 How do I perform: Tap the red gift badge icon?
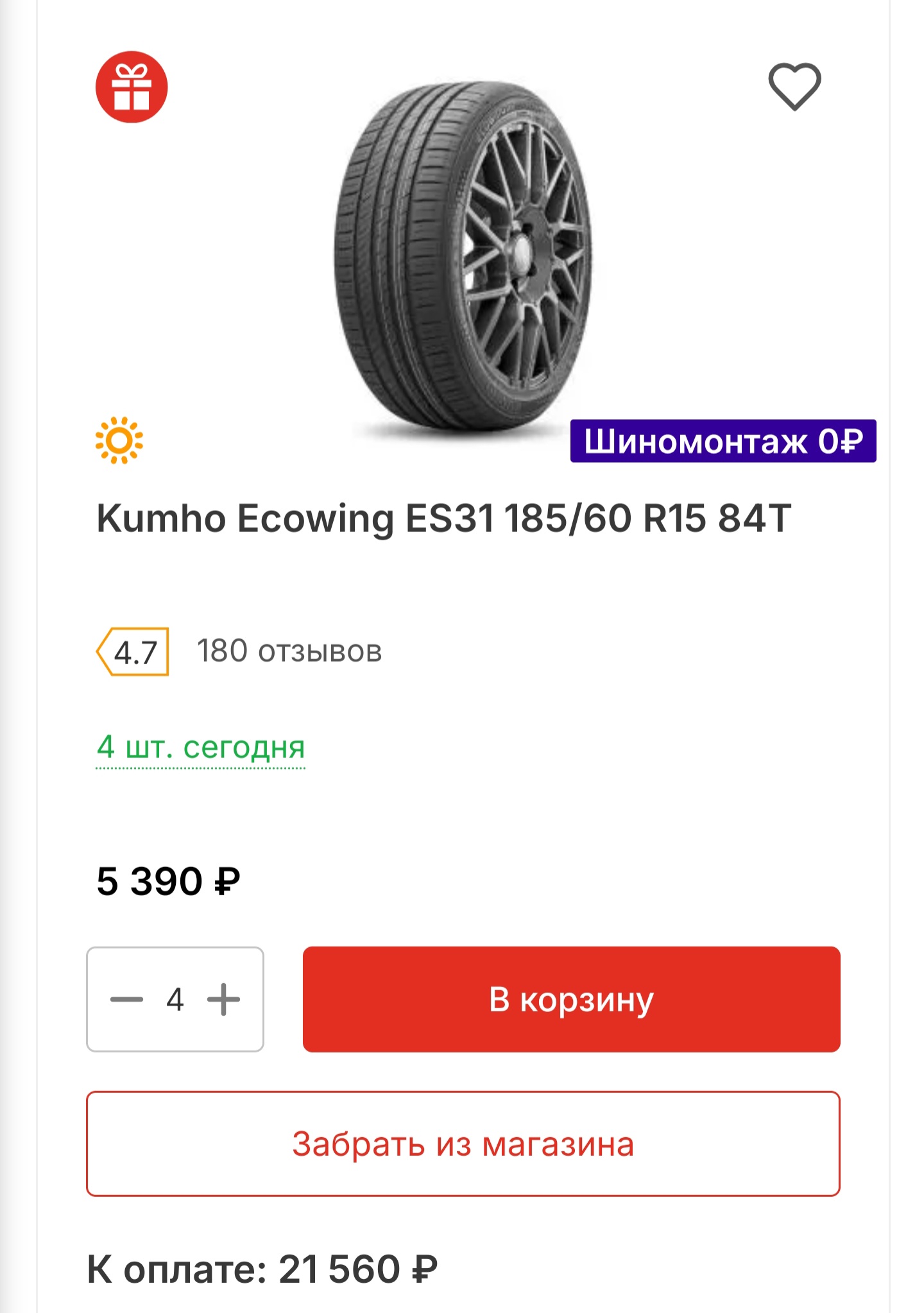click(x=132, y=87)
